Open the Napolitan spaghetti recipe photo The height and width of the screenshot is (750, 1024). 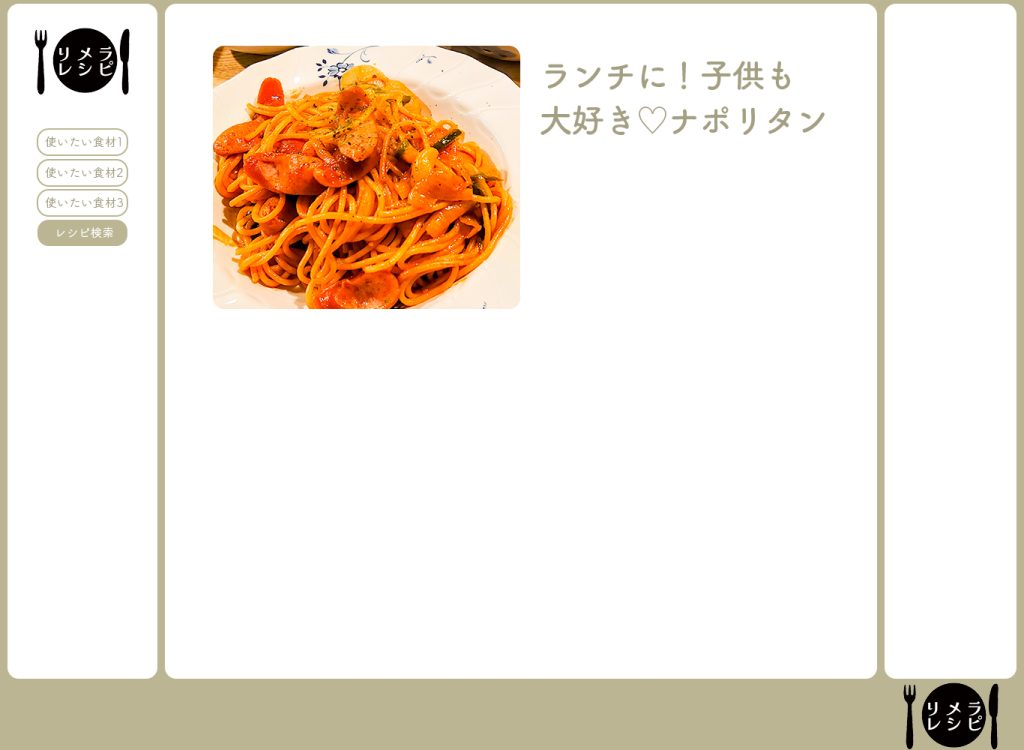click(366, 177)
